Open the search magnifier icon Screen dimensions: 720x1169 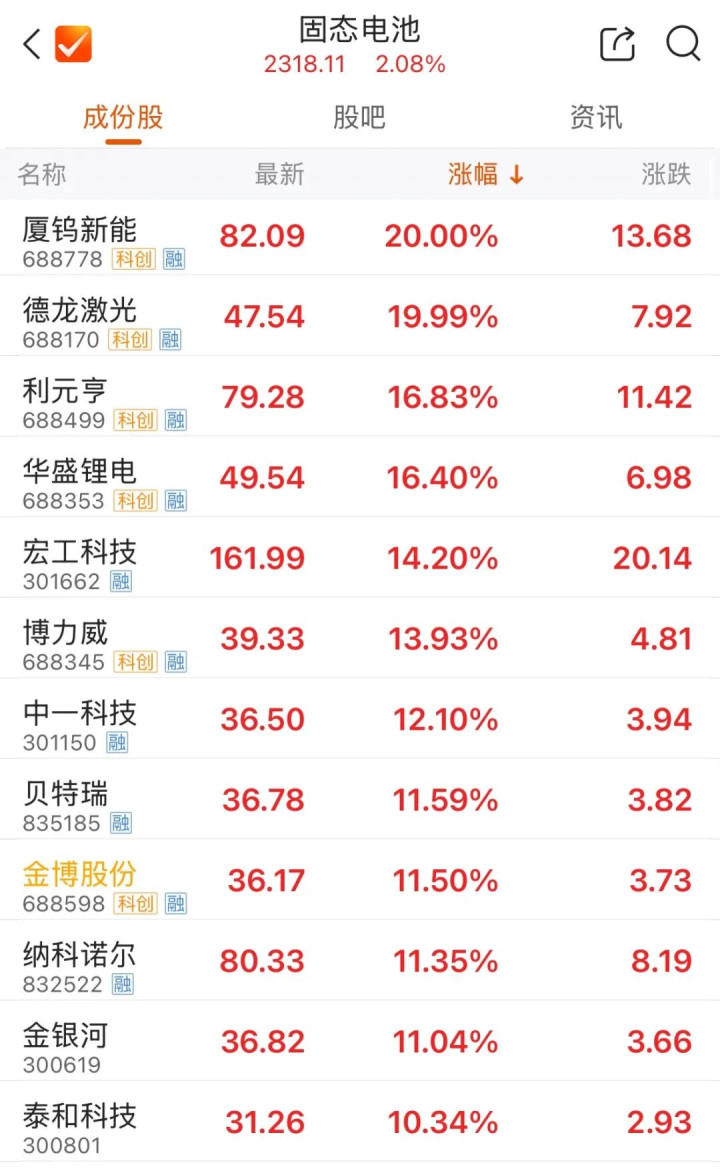[x=683, y=45]
